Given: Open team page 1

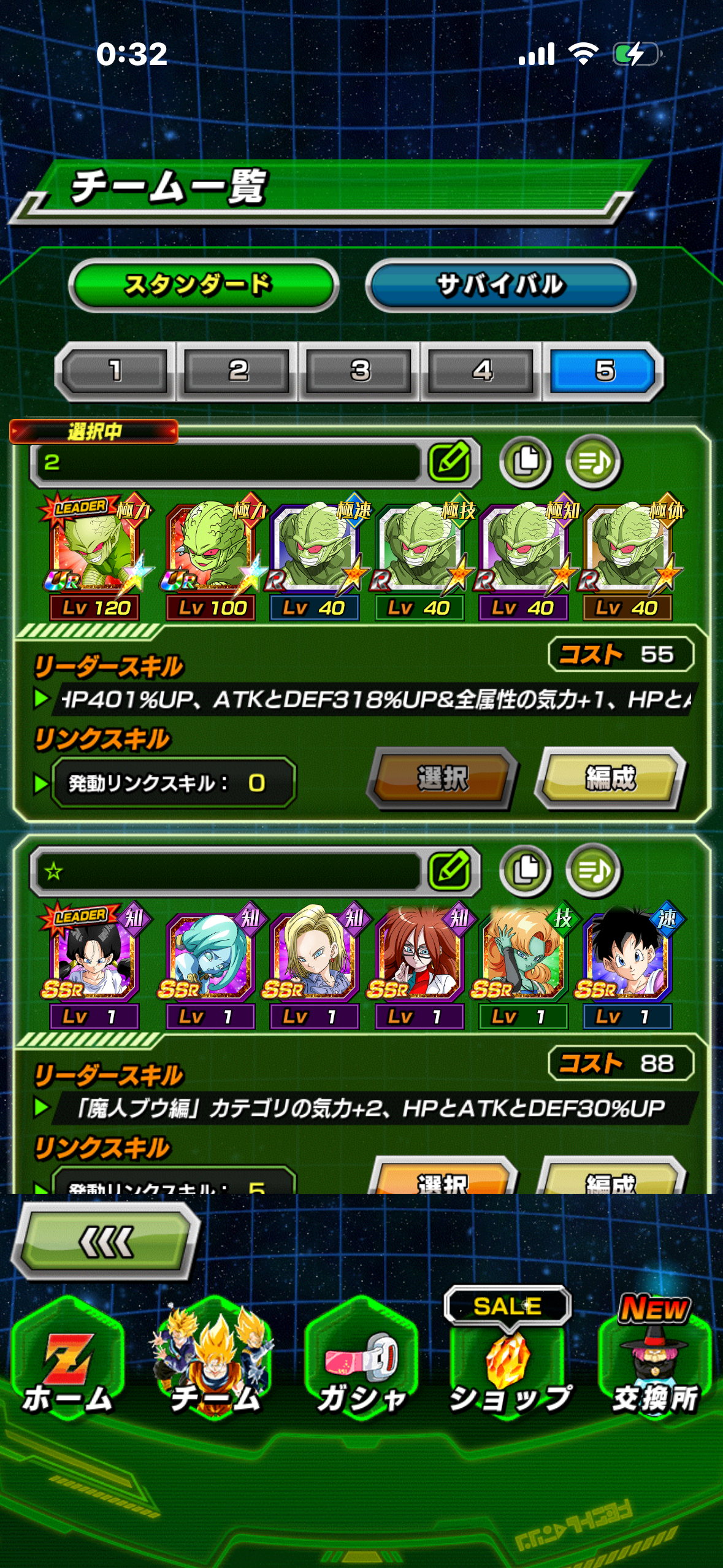Looking at the screenshot, I should 115,371.
